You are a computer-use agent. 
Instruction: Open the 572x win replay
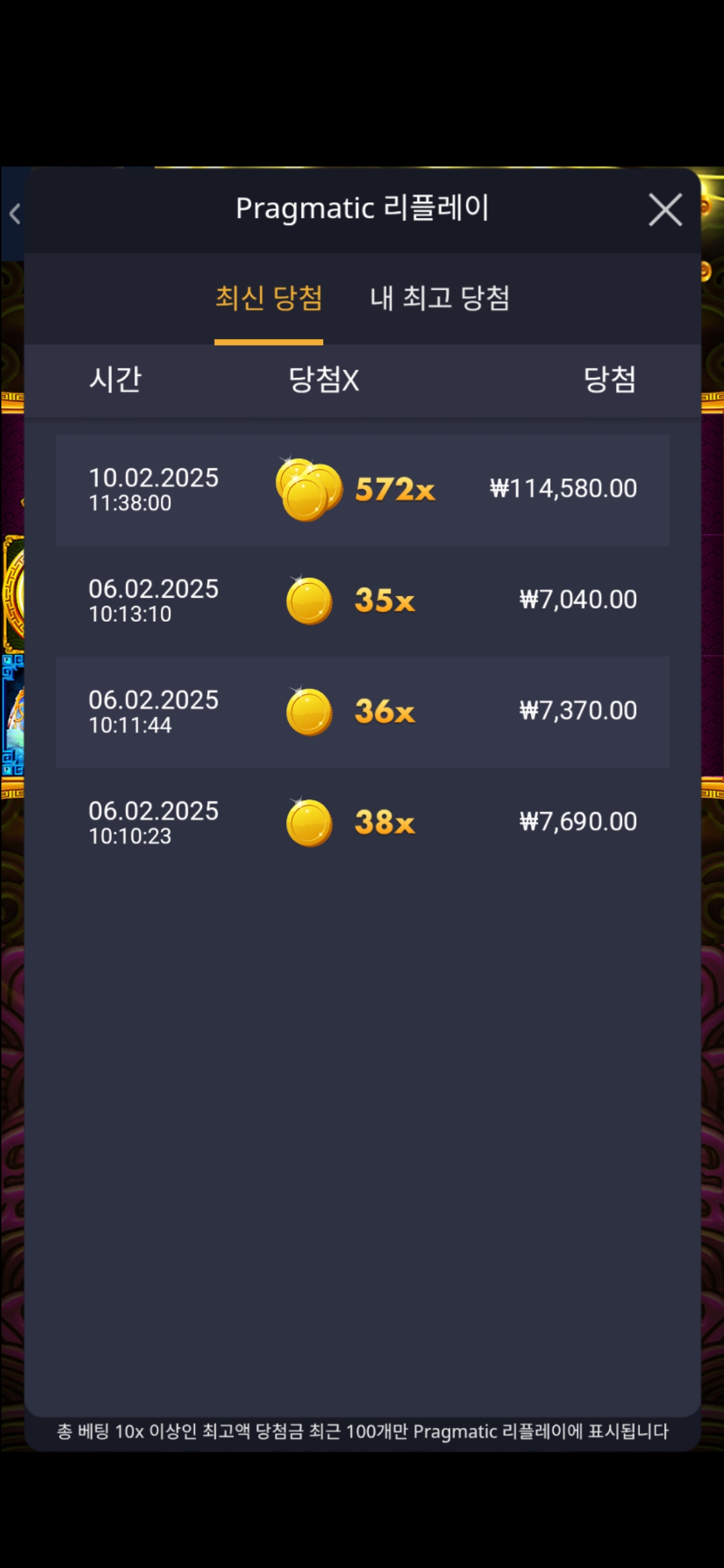tap(362, 490)
